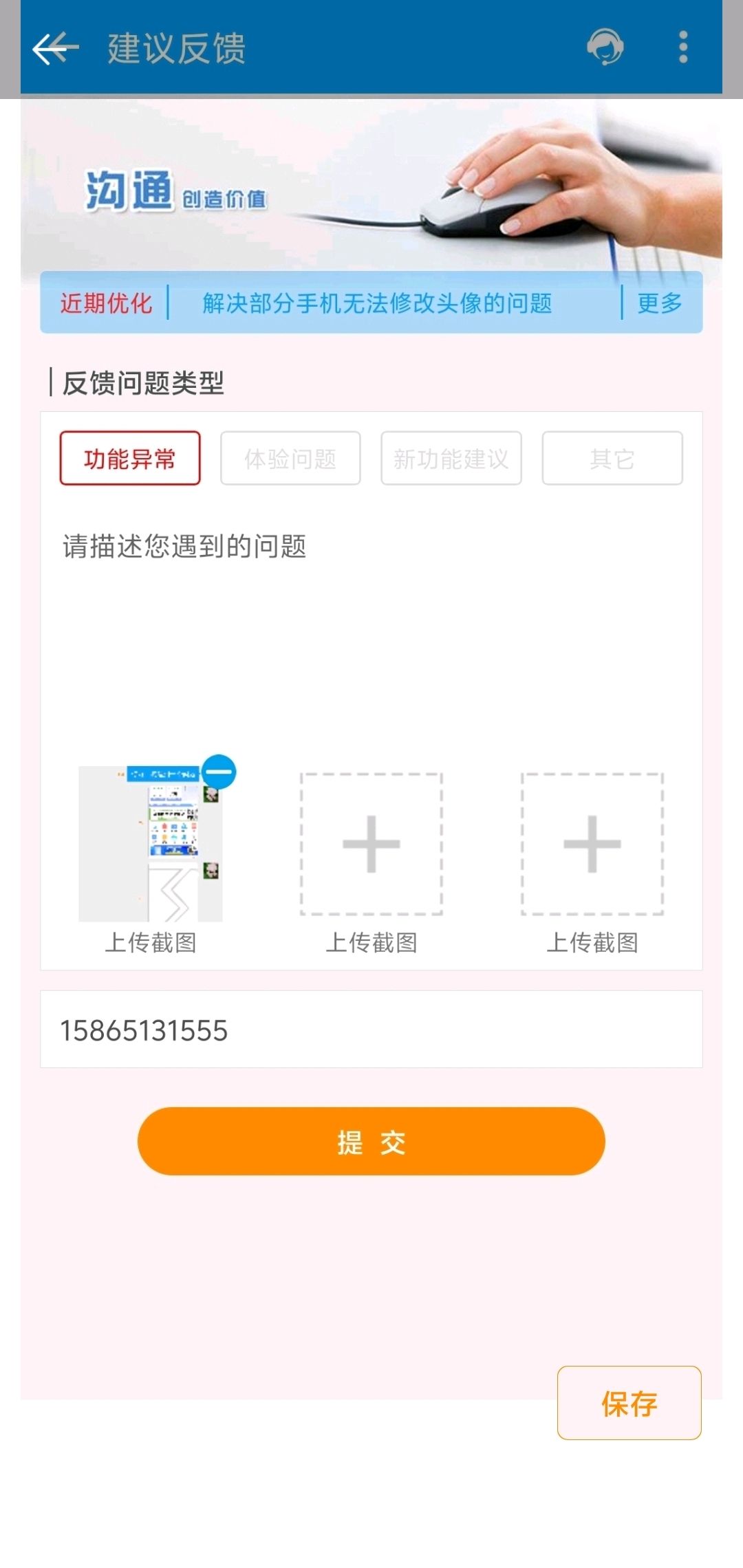Add a screenshot in the last upload slot

[x=592, y=844]
